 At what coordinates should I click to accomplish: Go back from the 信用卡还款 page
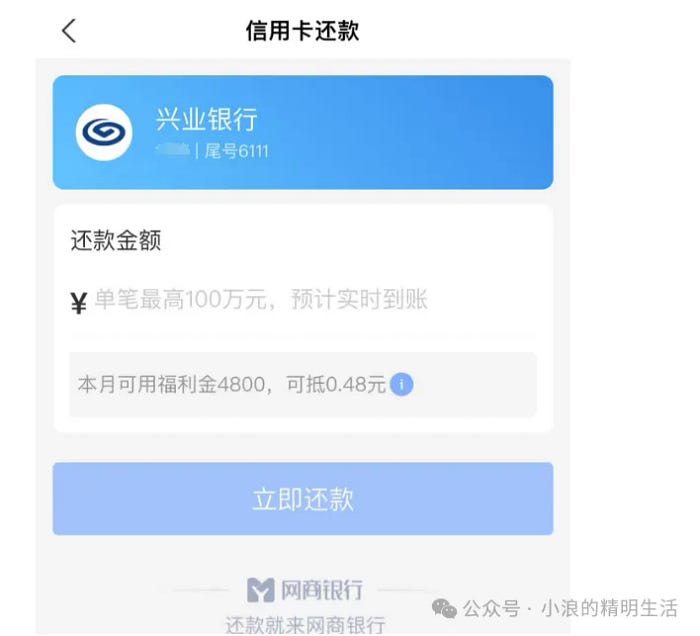(x=69, y=31)
